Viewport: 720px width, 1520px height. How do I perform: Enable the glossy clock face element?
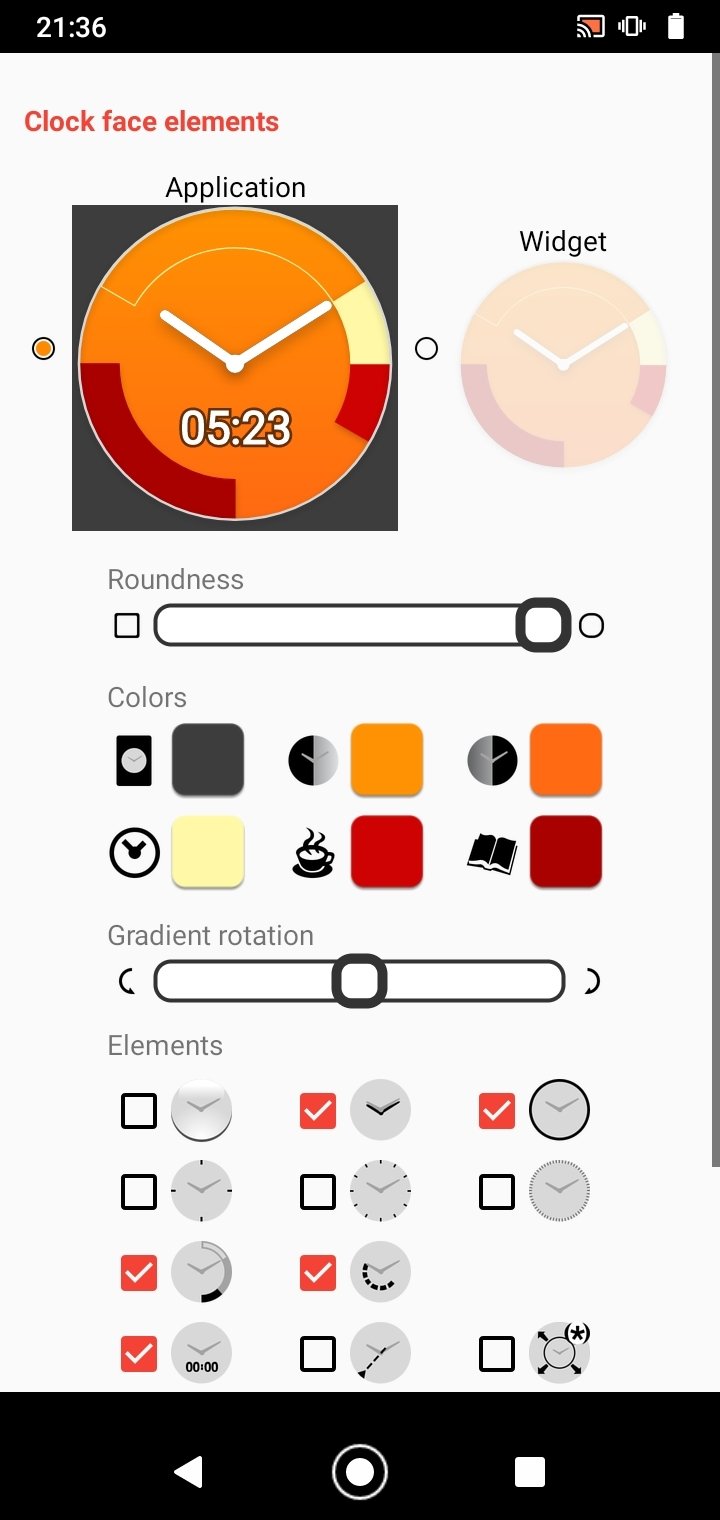139,1111
